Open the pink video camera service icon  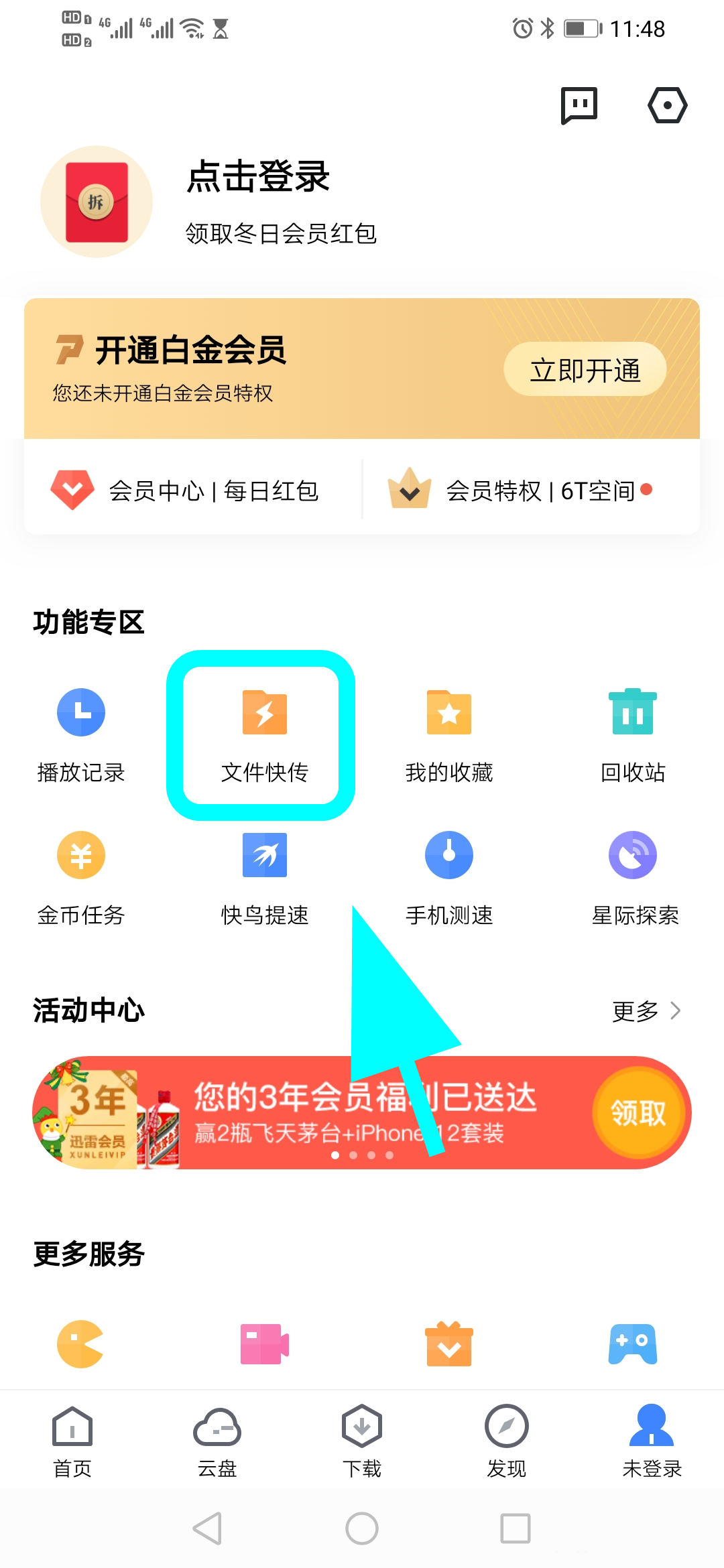click(264, 1345)
